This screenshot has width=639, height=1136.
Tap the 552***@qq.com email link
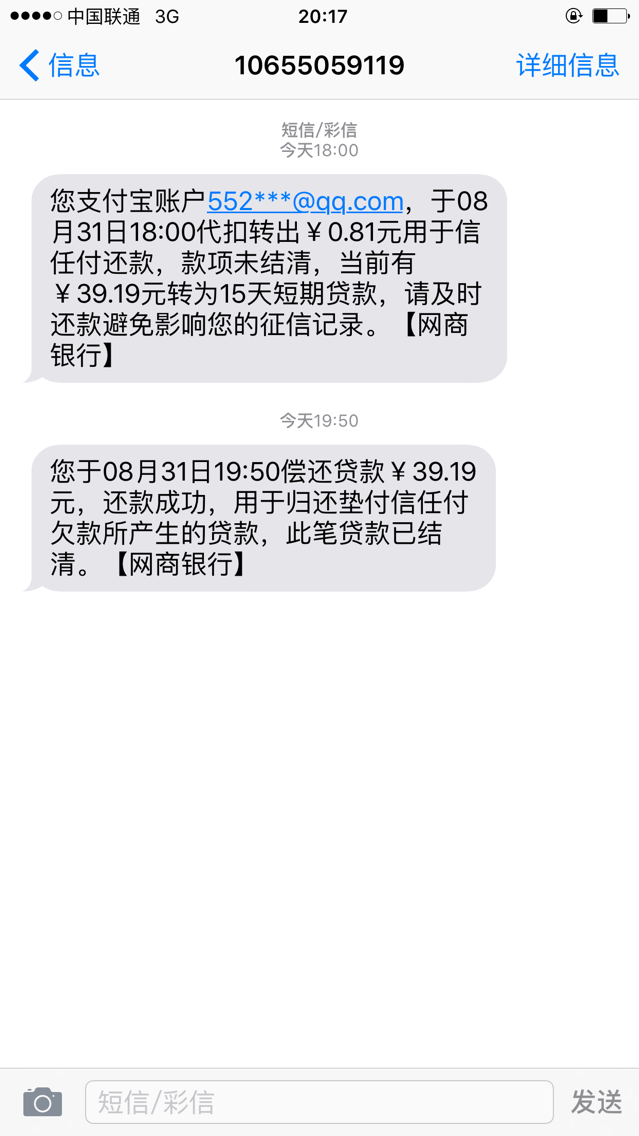pos(305,201)
